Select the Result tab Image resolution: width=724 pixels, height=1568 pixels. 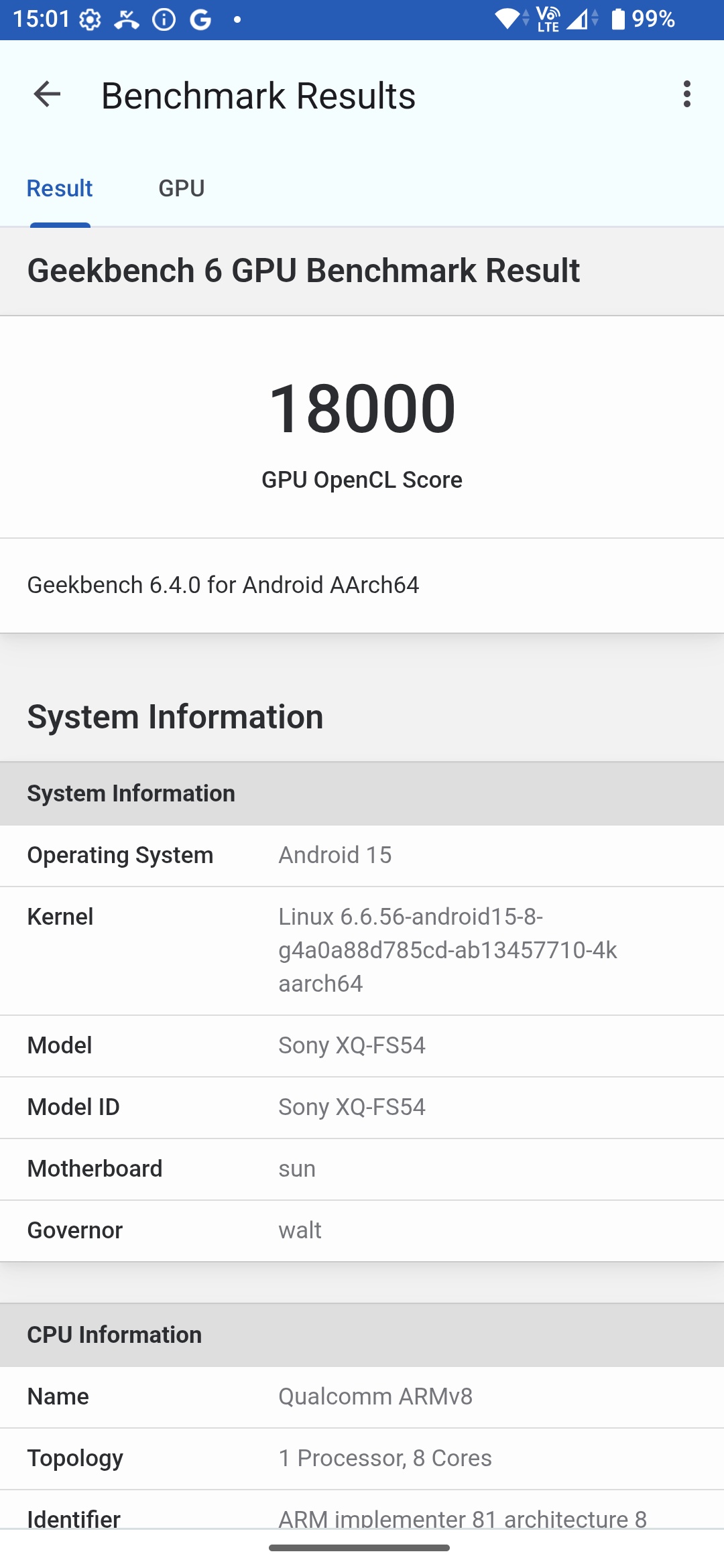point(60,188)
